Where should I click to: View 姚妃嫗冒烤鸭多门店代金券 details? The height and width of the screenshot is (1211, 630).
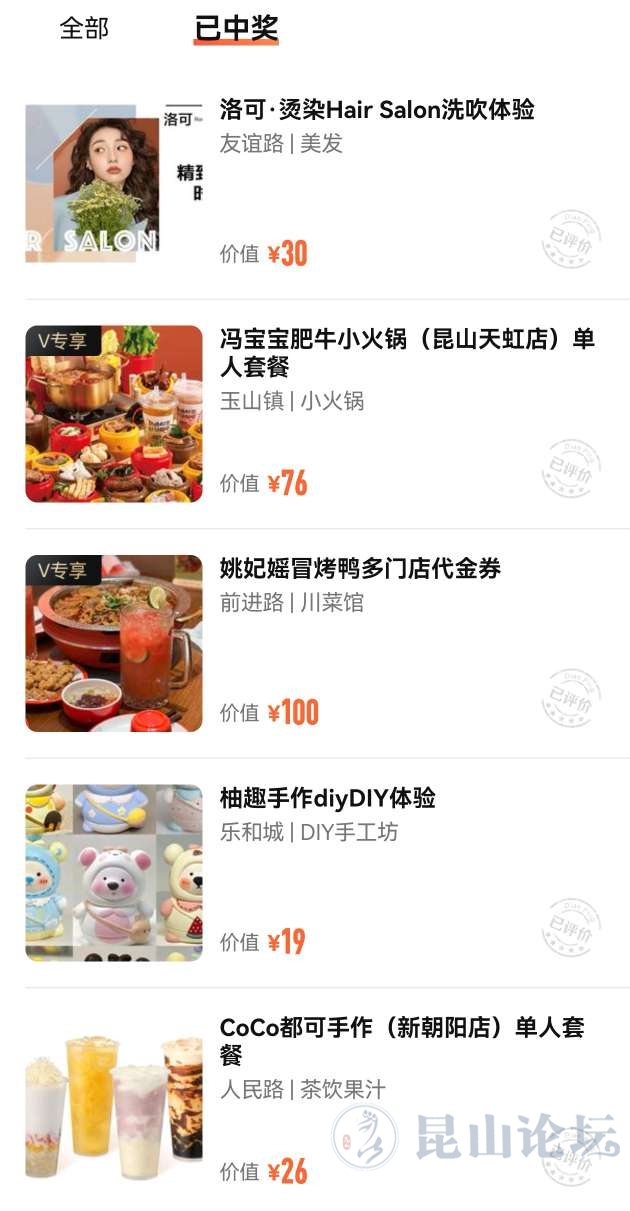(x=360, y=568)
